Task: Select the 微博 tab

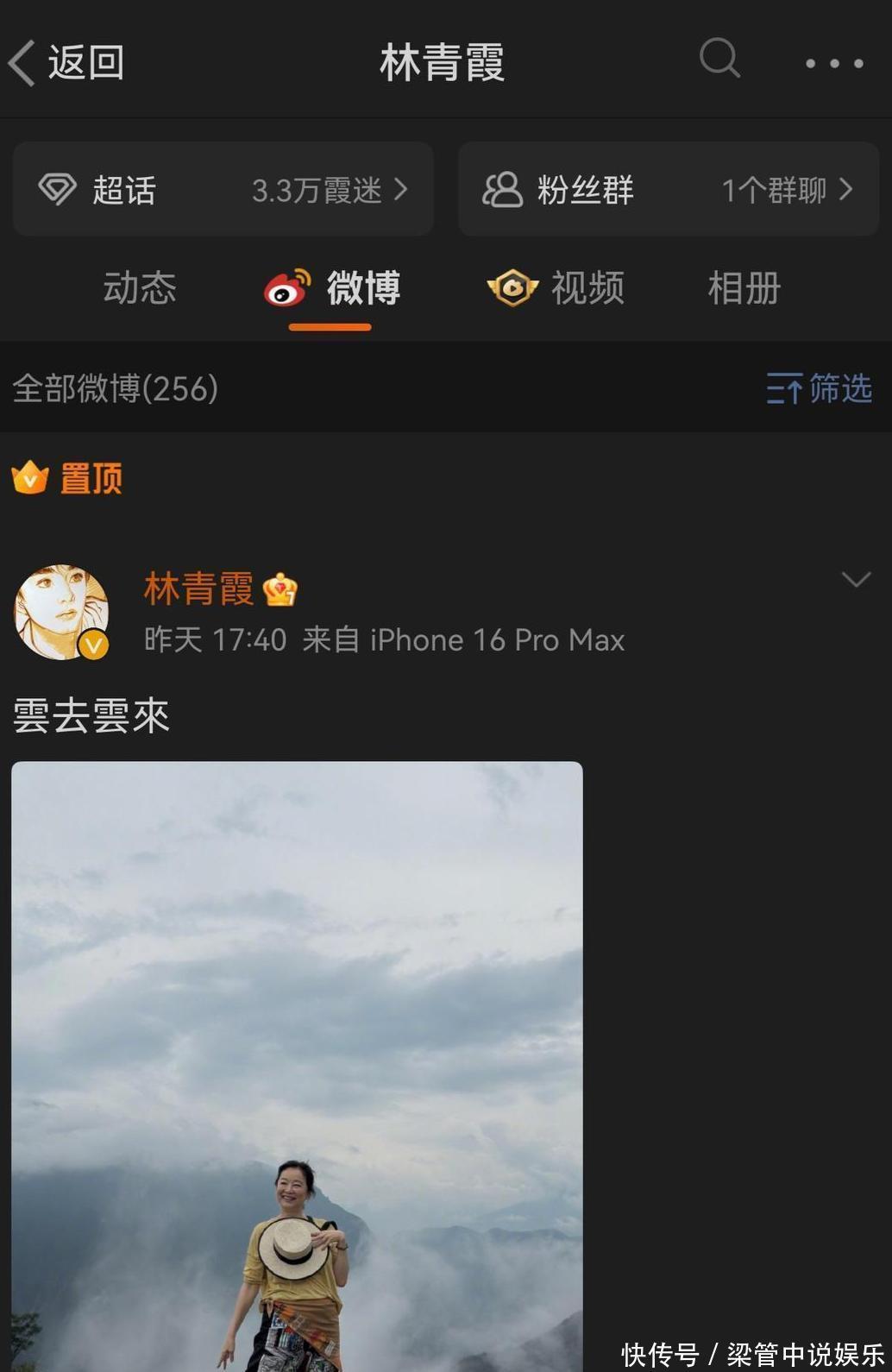Action: click(332, 288)
